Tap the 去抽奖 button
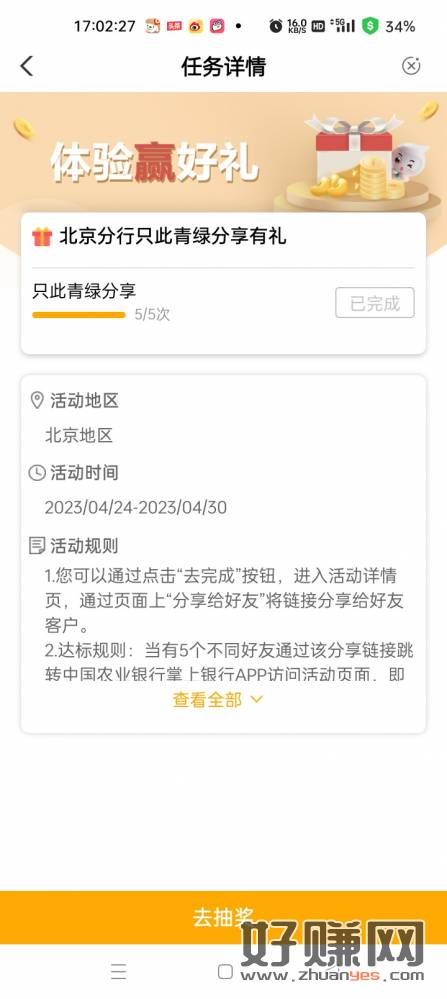The image size is (447, 999). pos(224,917)
